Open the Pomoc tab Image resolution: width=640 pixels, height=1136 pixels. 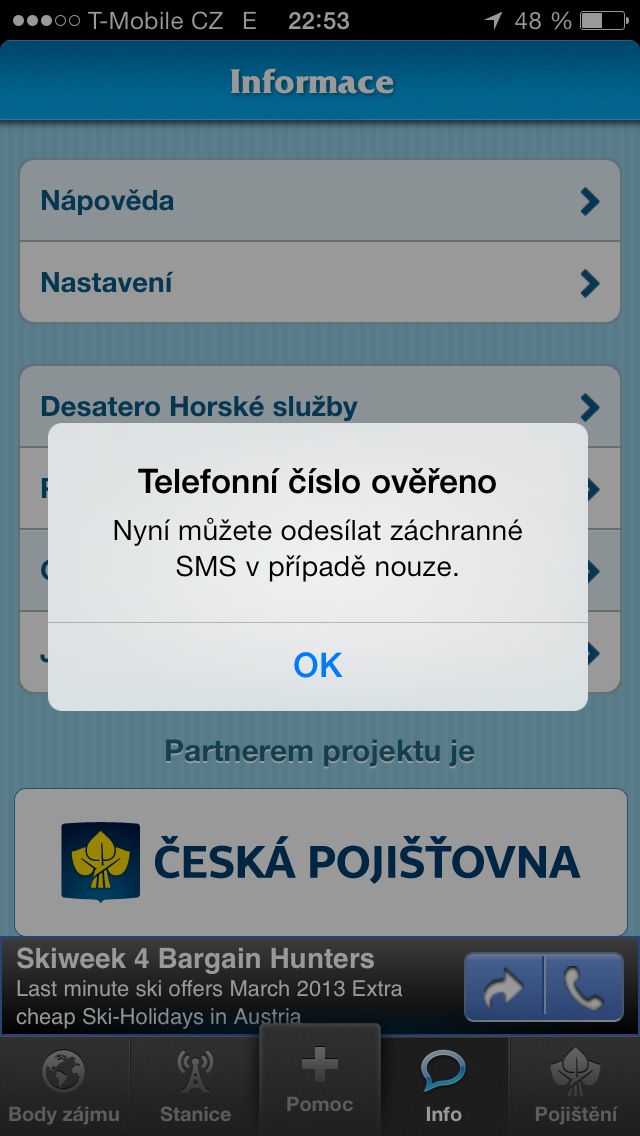(x=320, y=1080)
